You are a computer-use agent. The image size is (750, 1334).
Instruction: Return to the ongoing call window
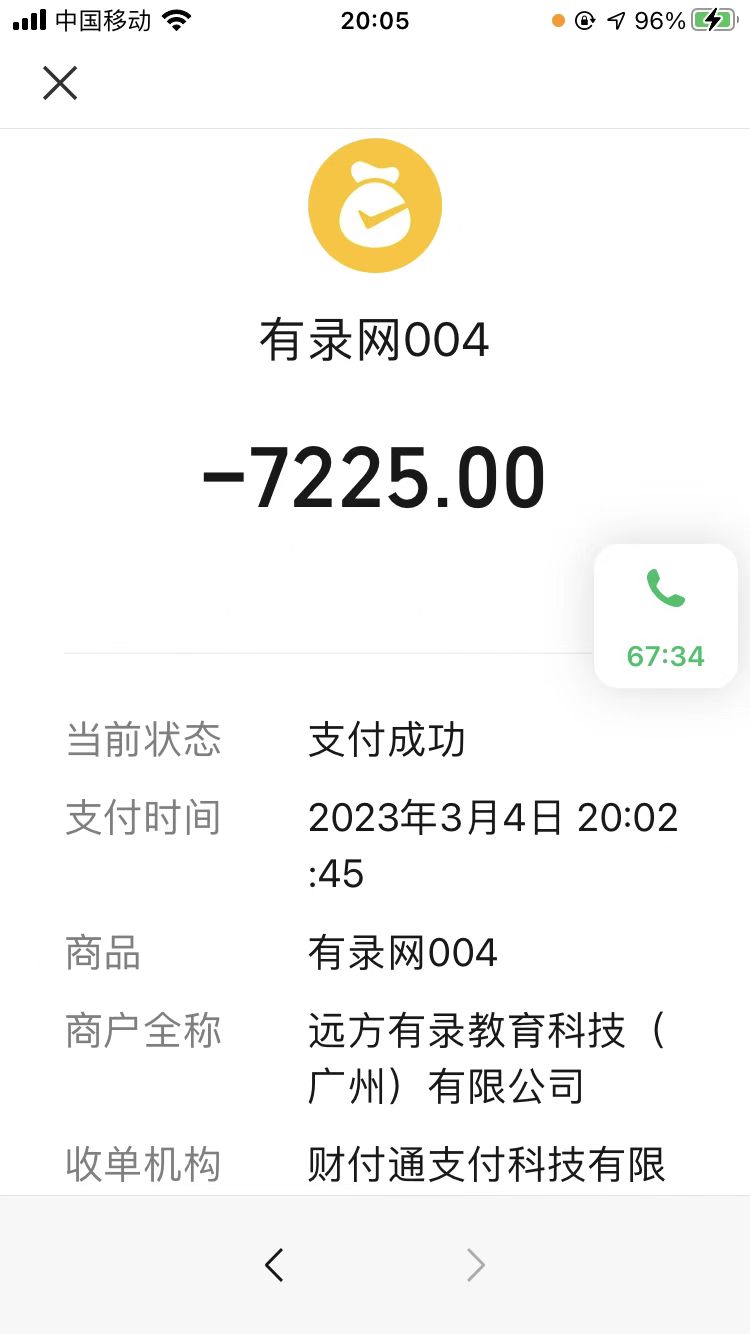pyautogui.click(x=665, y=616)
